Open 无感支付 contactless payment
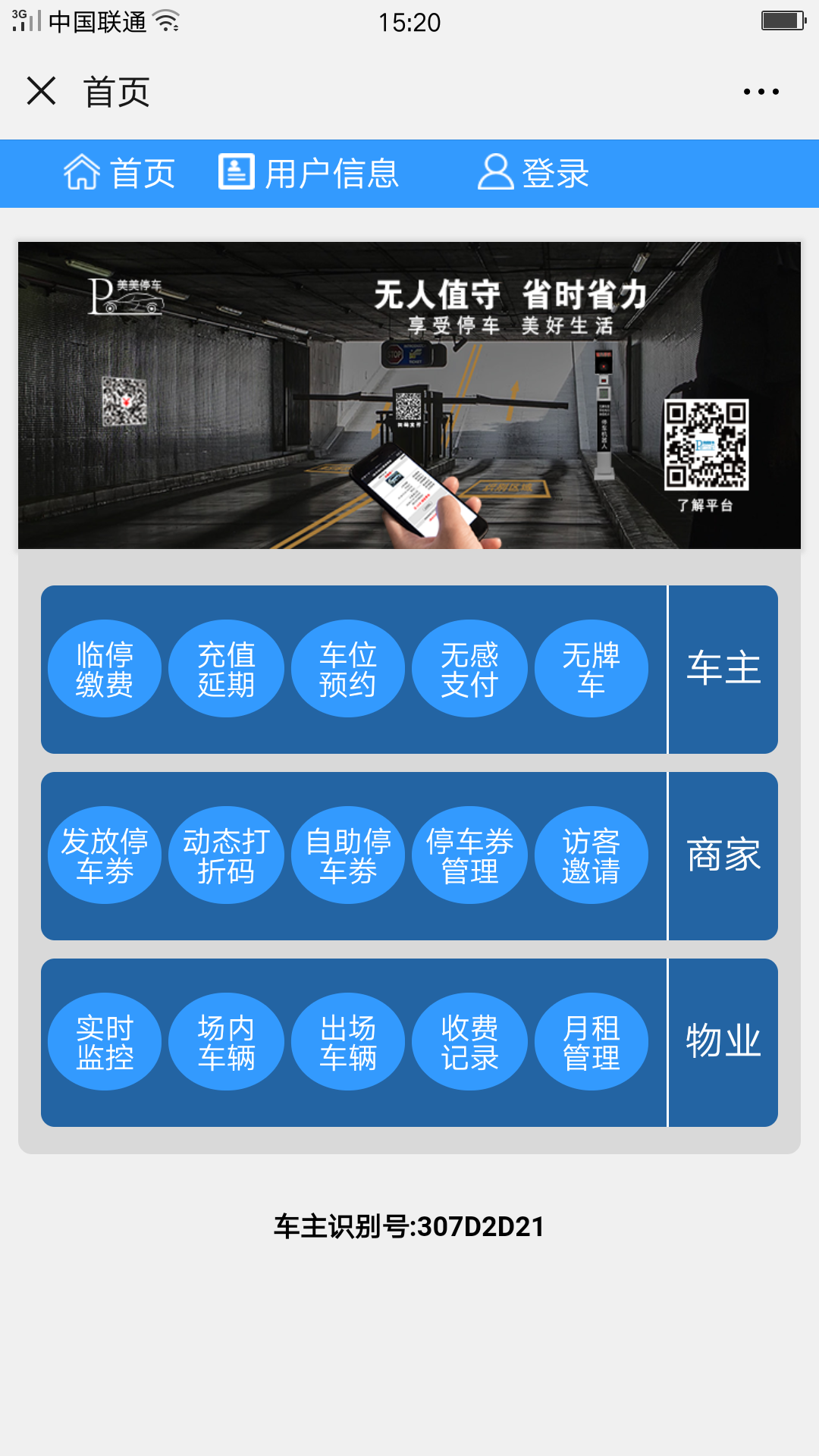 [x=469, y=669]
